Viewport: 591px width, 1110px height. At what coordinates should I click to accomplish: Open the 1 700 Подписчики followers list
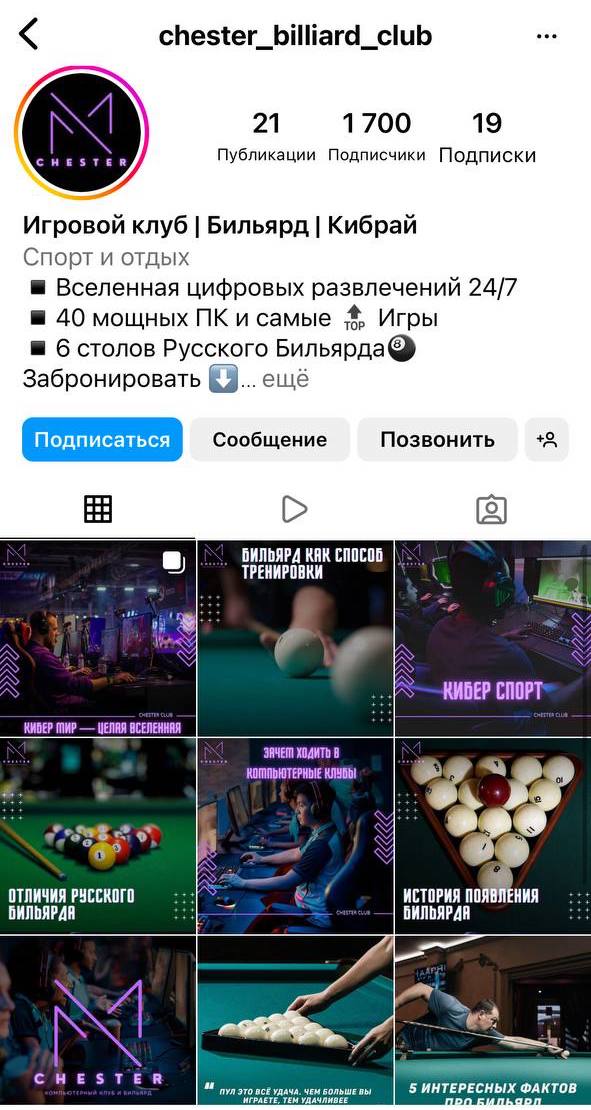pos(377,137)
